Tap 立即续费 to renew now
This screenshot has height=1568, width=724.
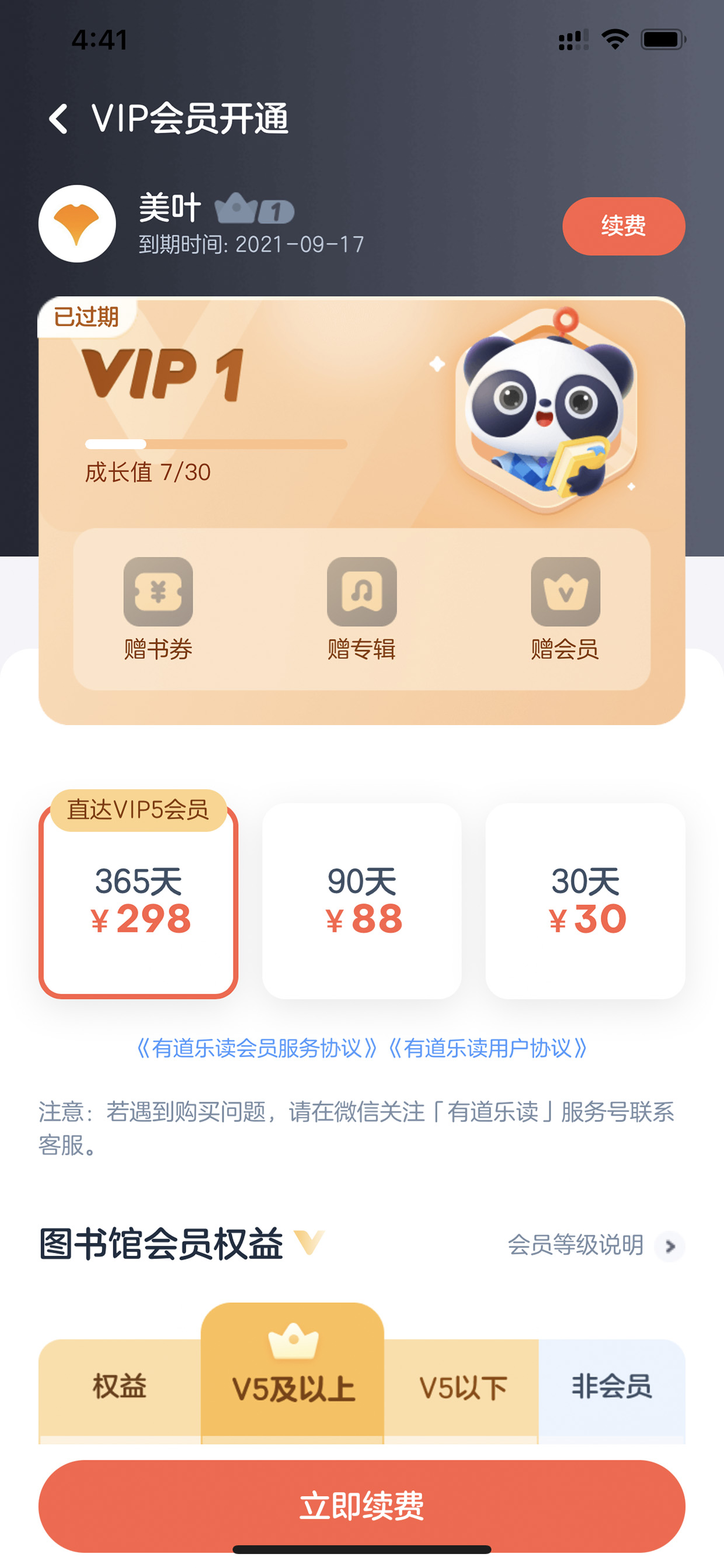(362, 1506)
